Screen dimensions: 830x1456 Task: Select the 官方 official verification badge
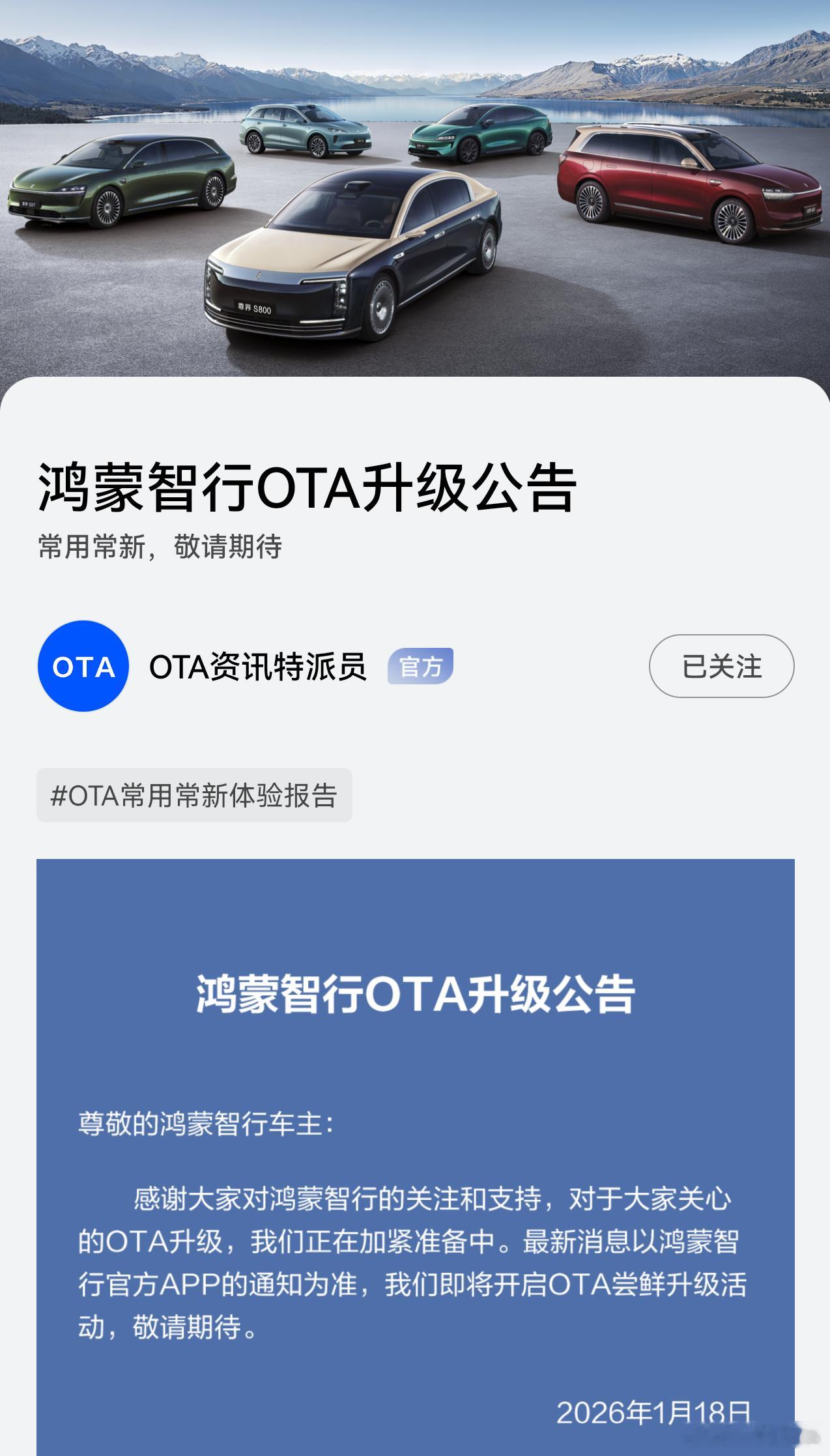coord(421,666)
